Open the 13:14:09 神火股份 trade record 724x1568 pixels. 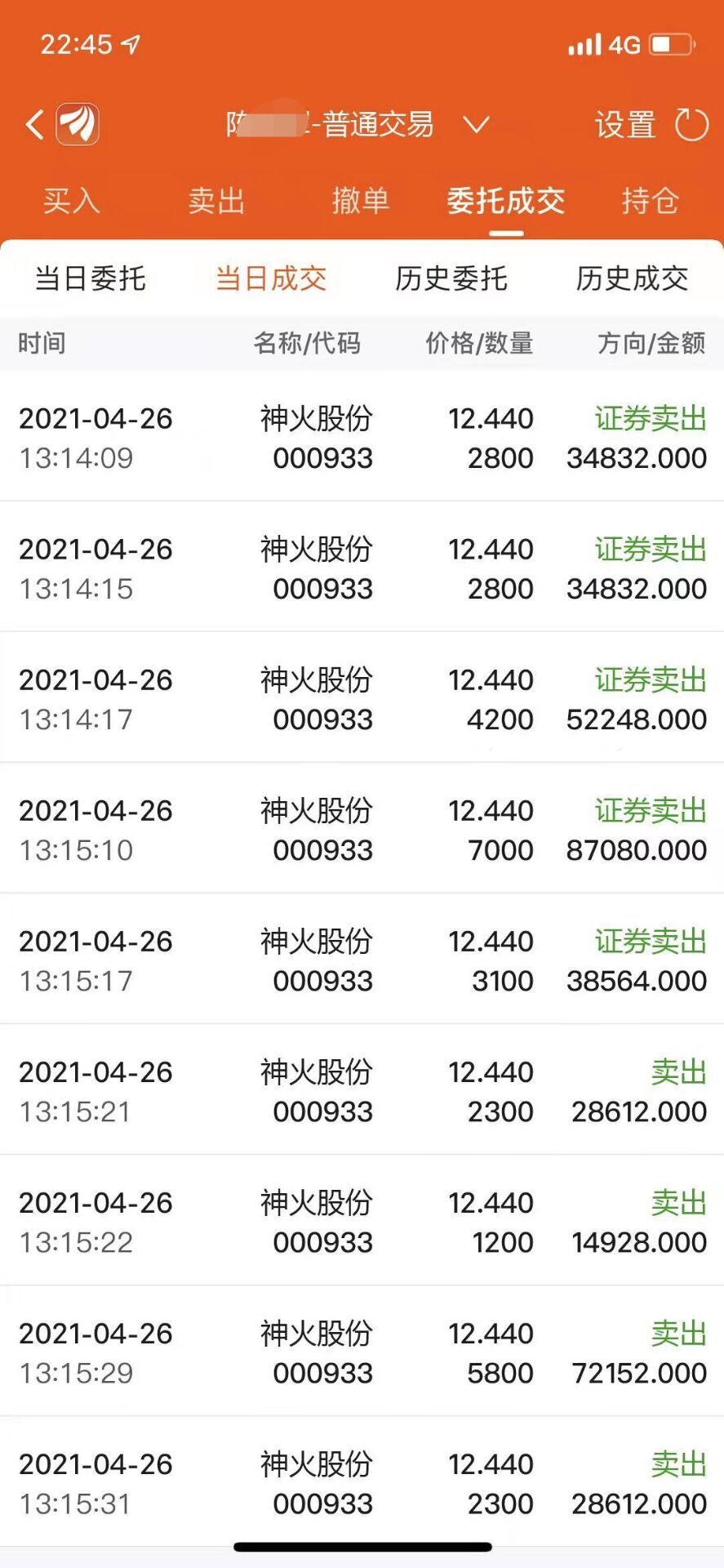[362, 438]
